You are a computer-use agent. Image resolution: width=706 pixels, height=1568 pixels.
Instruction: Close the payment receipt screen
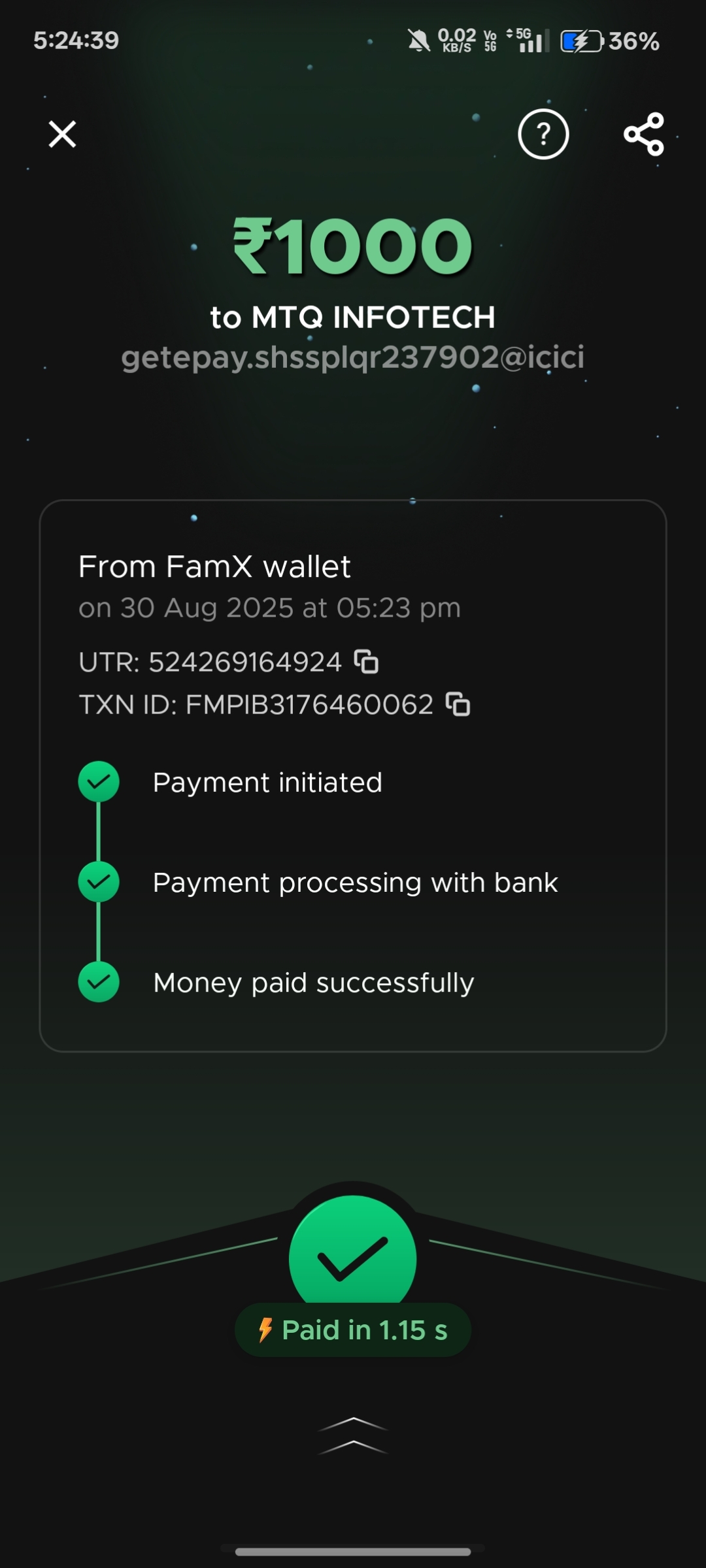click(63, 135)
